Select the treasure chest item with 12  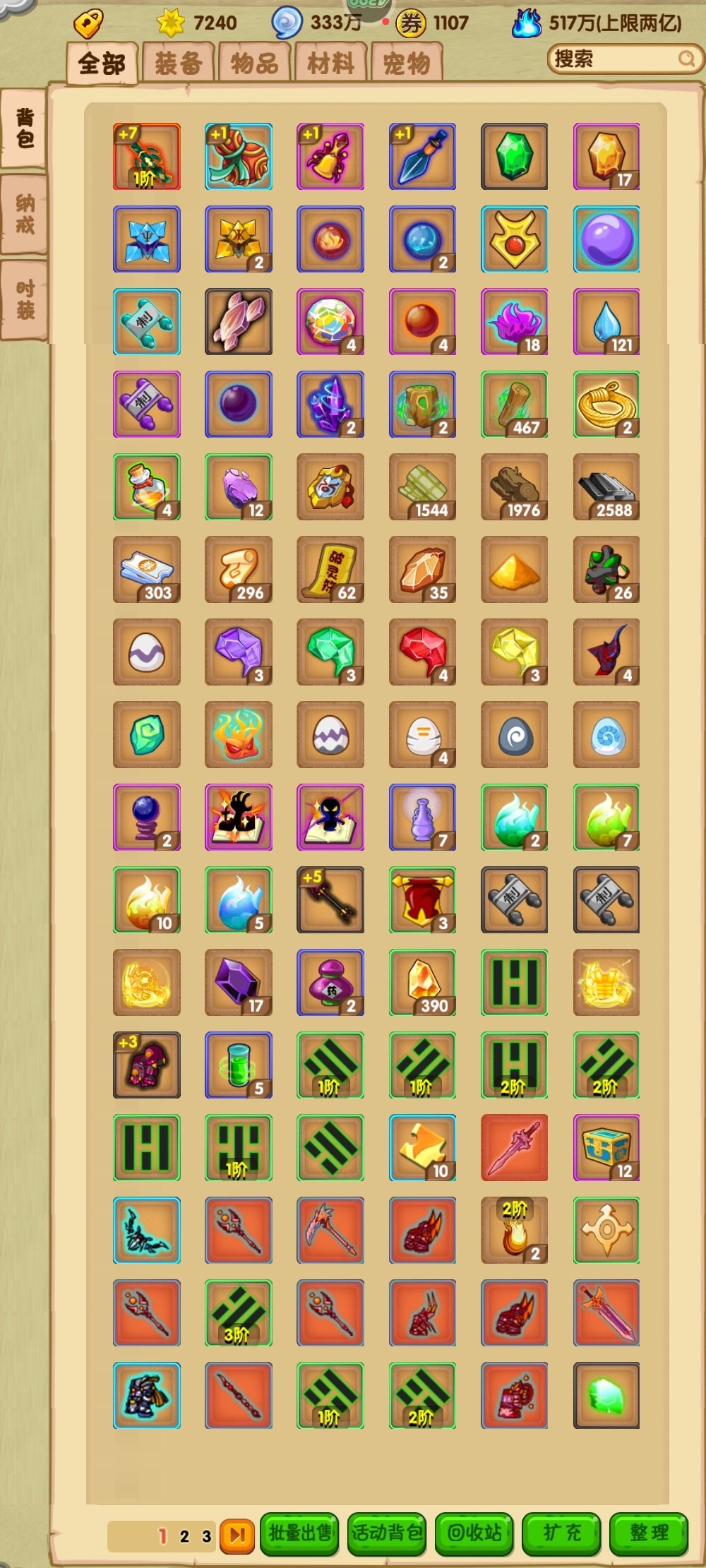click(606, 1147)
